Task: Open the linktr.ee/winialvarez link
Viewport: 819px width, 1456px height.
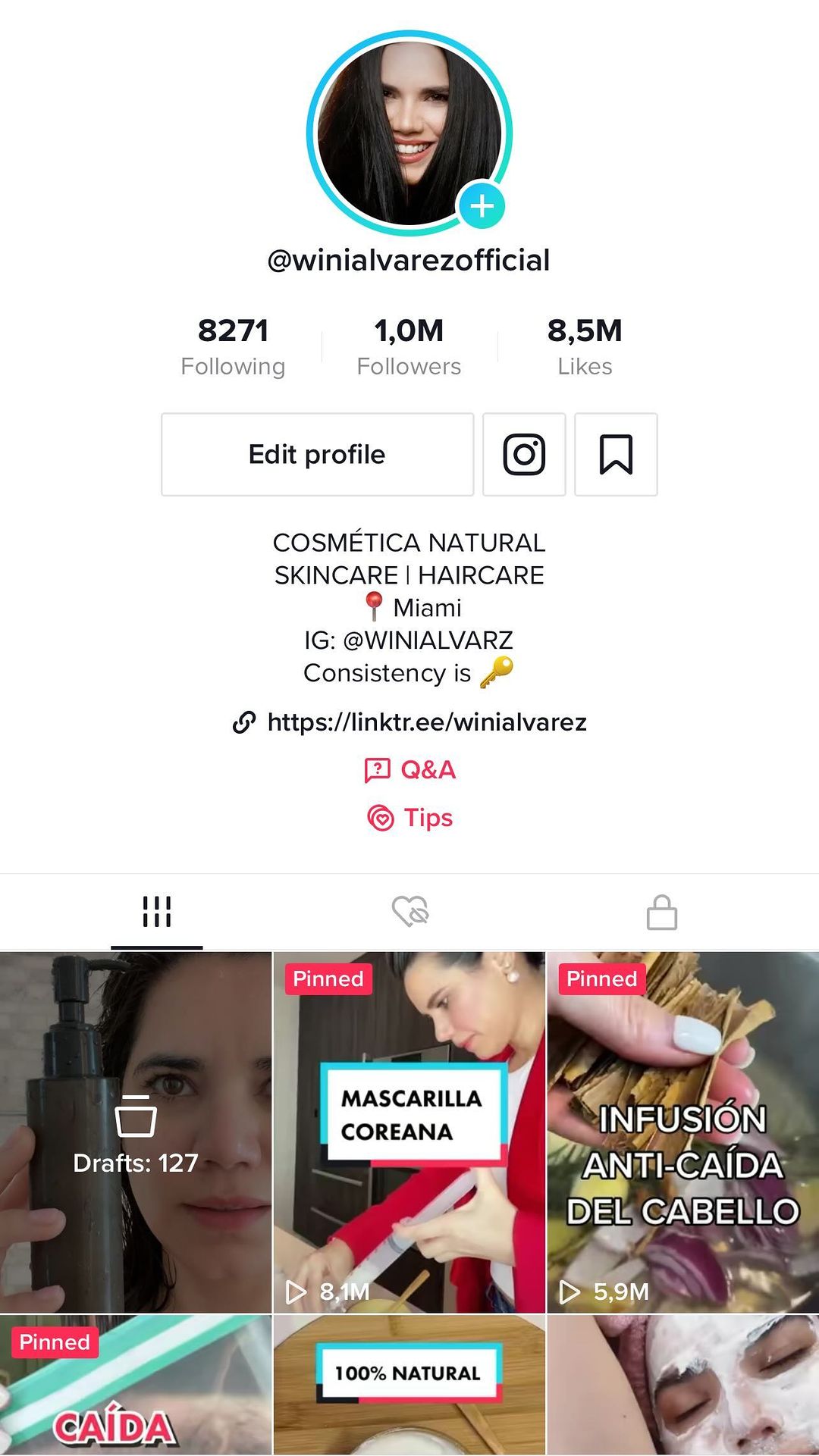Action: click(426, 722)
